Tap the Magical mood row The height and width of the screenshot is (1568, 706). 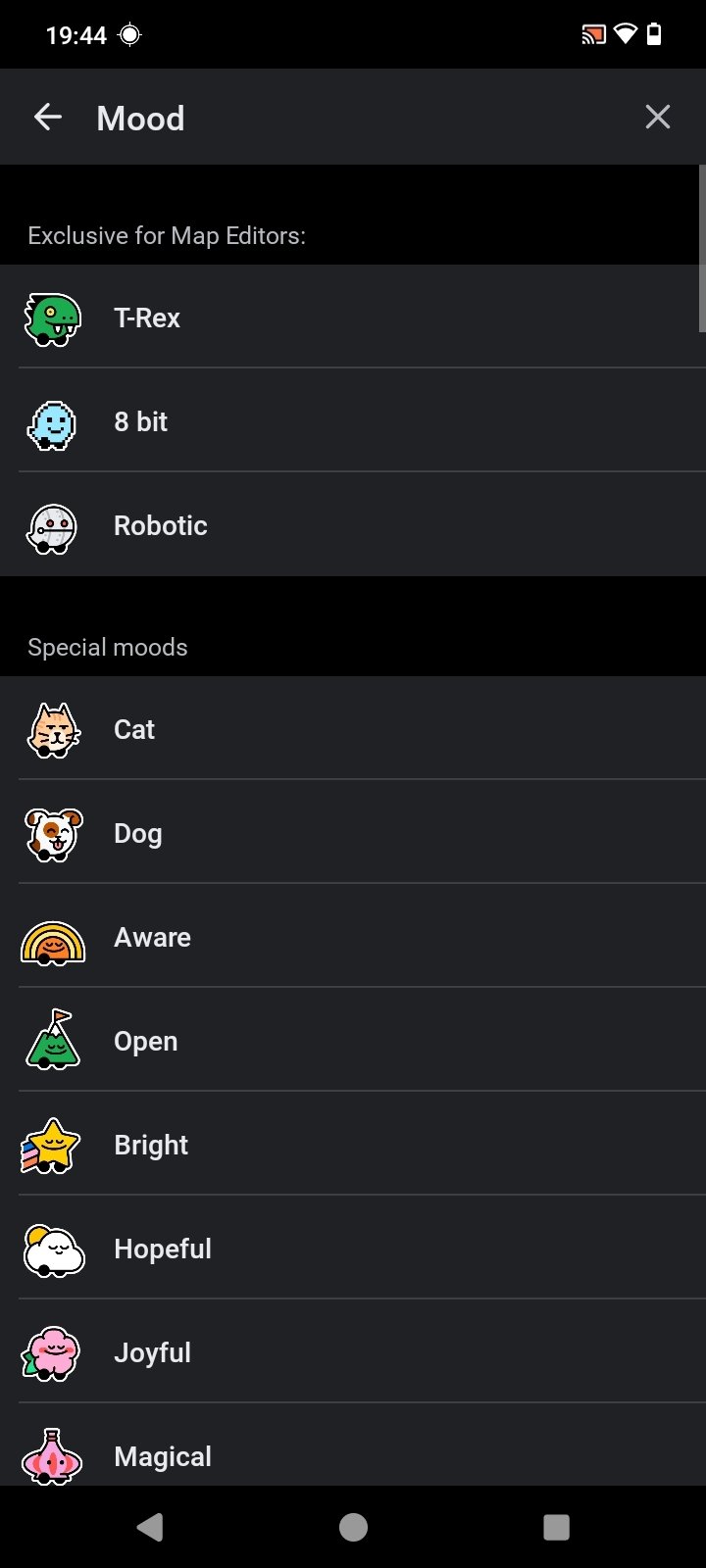pyautogui.click(x=353, y=1445)
